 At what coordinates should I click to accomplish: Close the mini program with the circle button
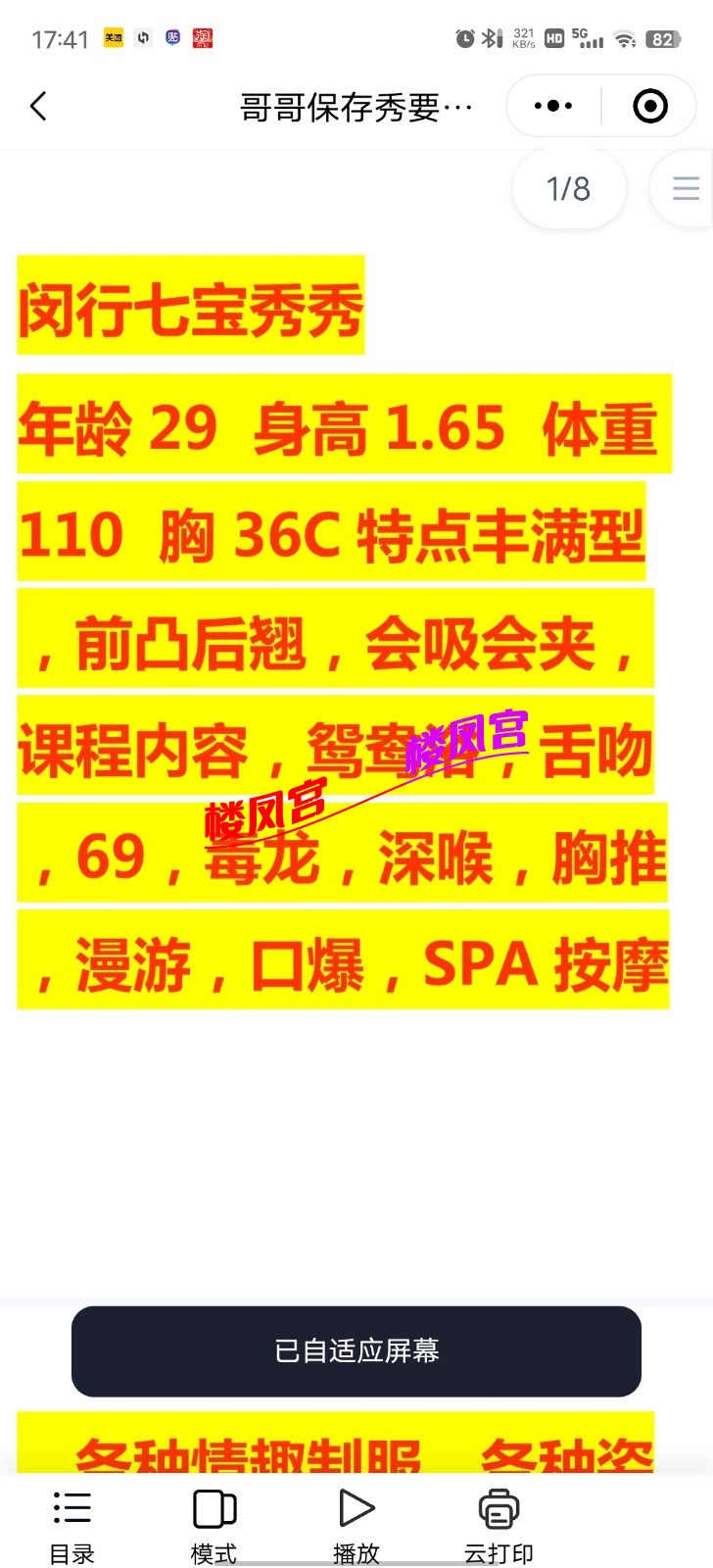[x=650, y=106]
